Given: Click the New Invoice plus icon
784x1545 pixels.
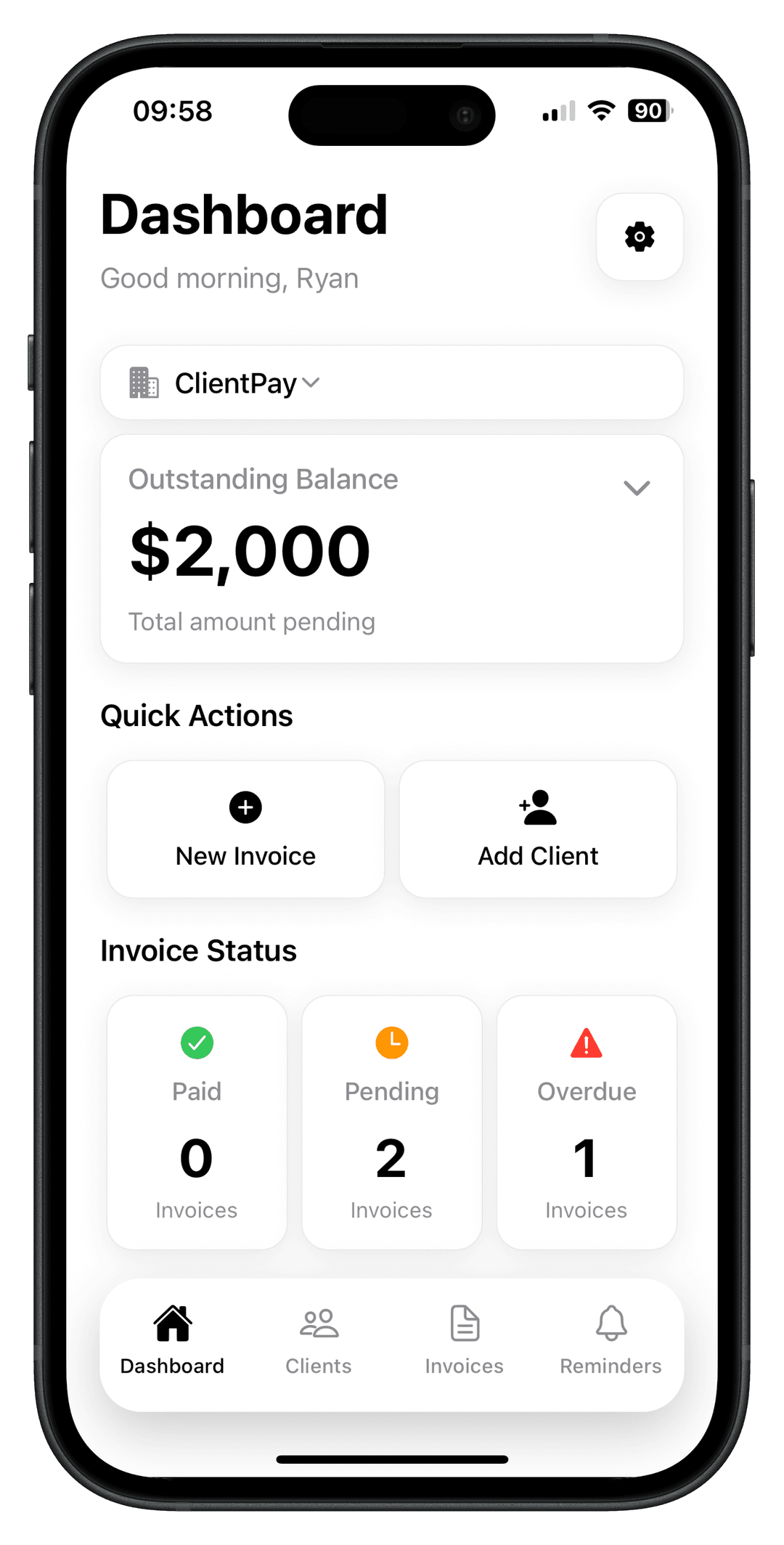Looking at the screenshot, I should click(x=245, y=807).
